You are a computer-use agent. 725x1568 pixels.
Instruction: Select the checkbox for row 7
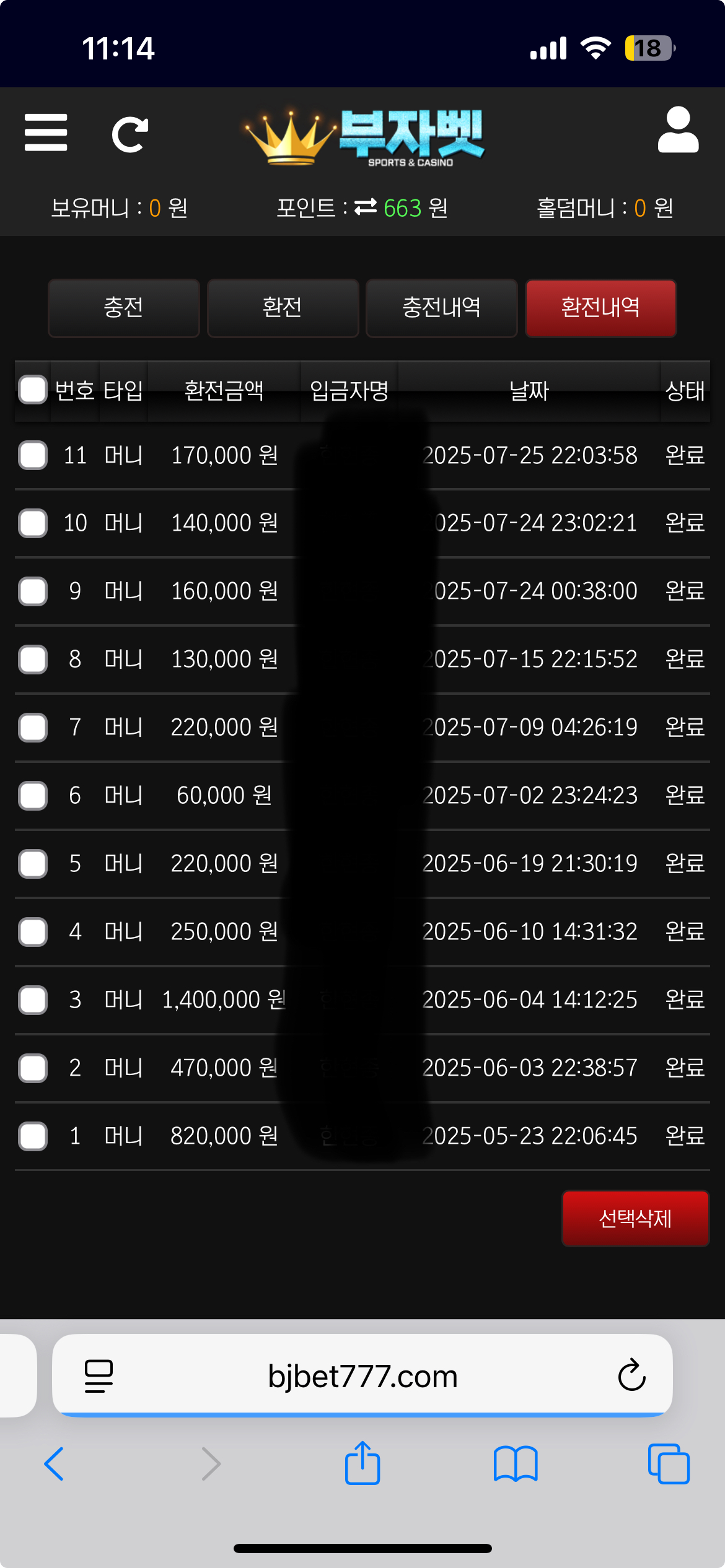(x=33, y=728)
